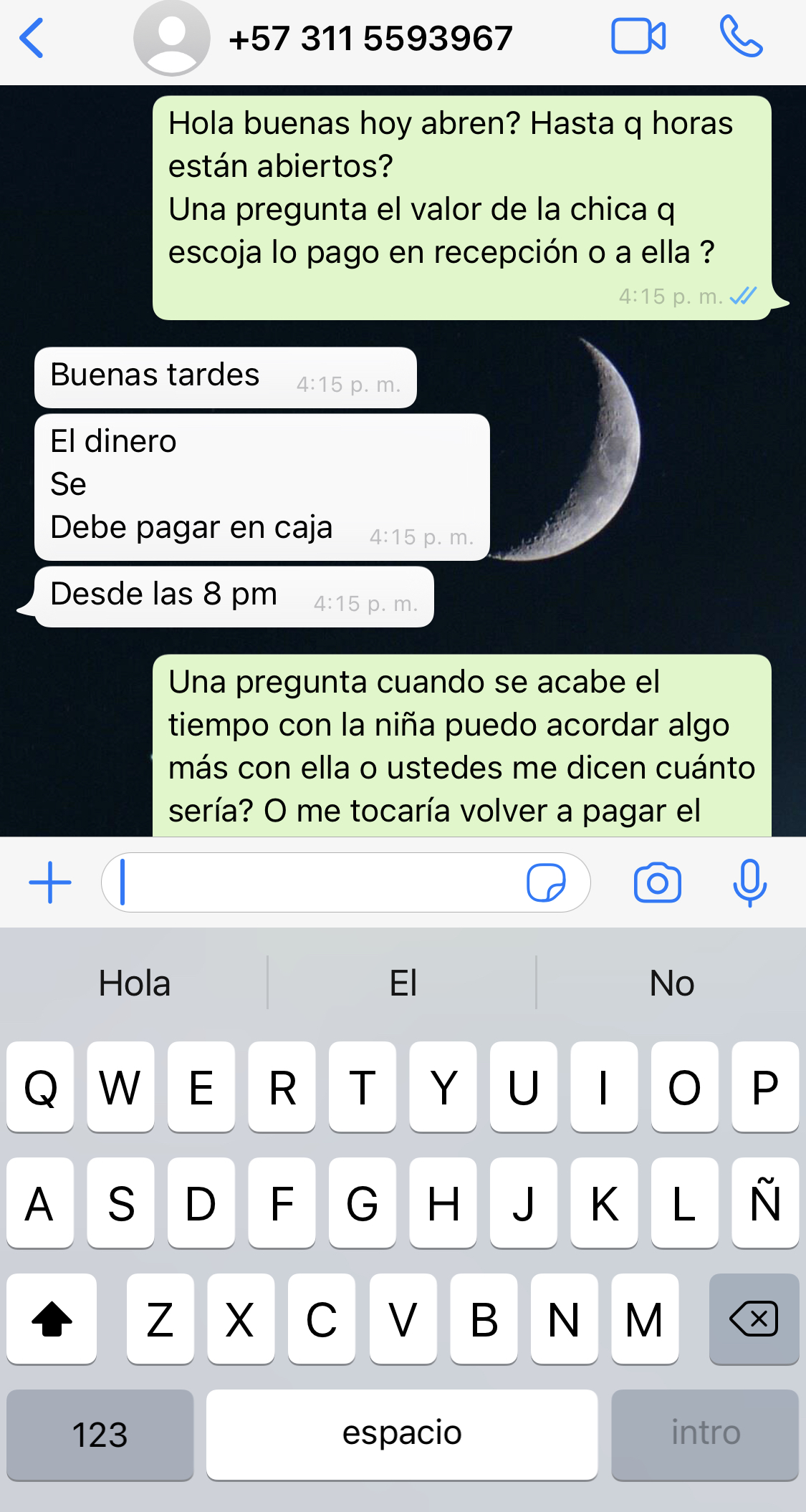Insert the keyboard suggestion "Hola"
This screenshot has height=1512, width=806.
click(x=135, y=983)
